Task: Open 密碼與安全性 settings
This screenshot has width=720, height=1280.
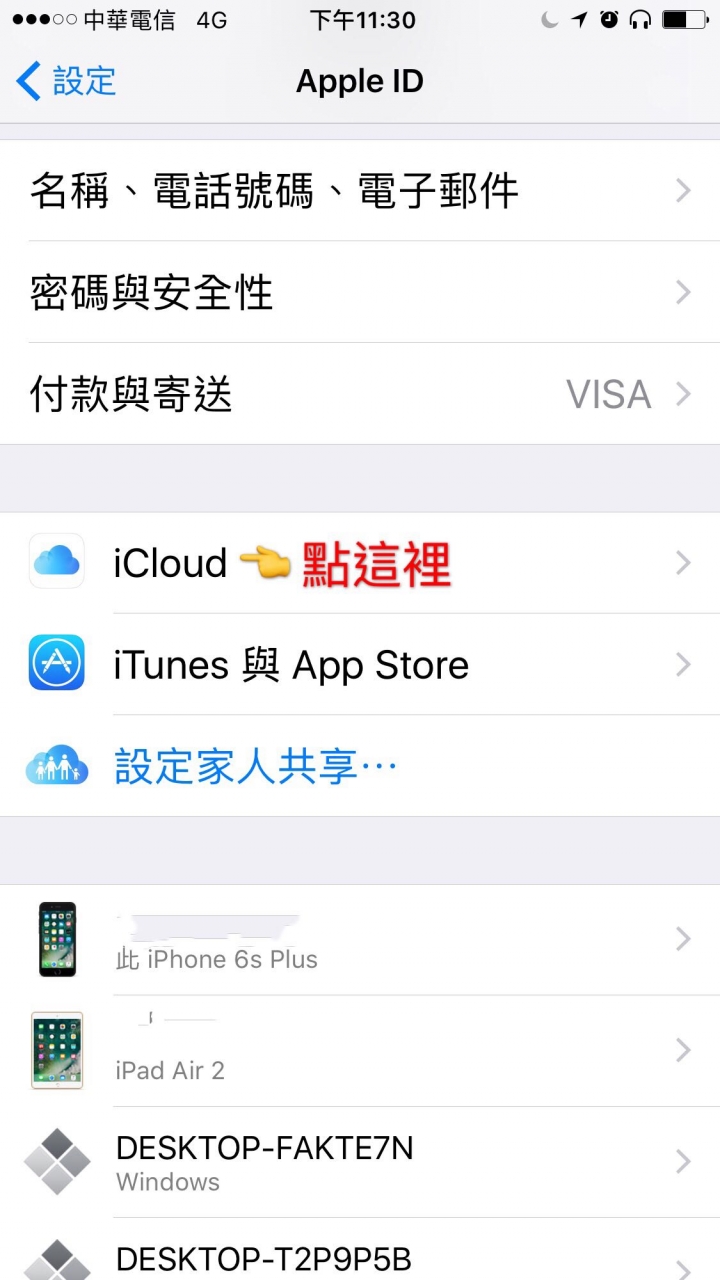Action: [x=360, y=293]
